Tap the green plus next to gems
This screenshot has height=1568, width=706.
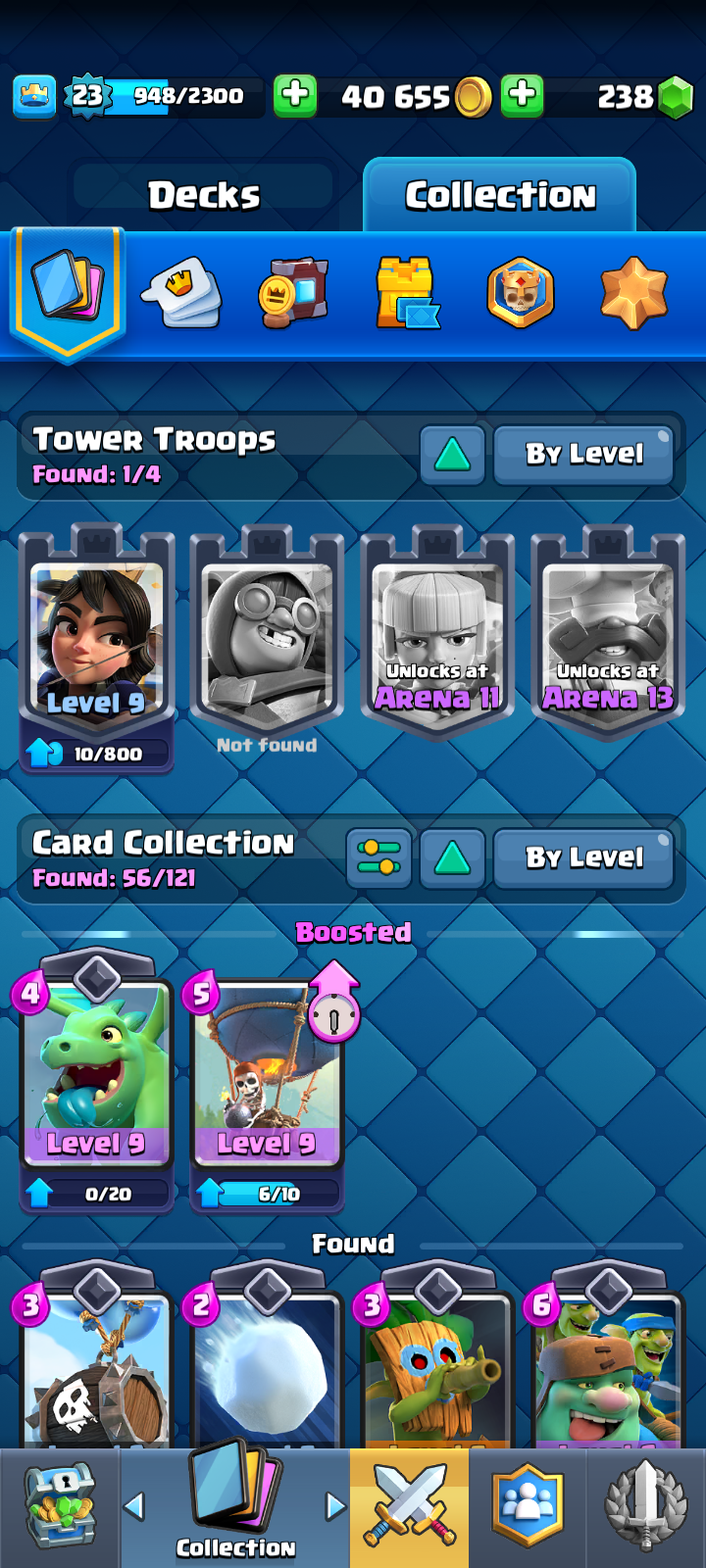click(x=523, y=95)
